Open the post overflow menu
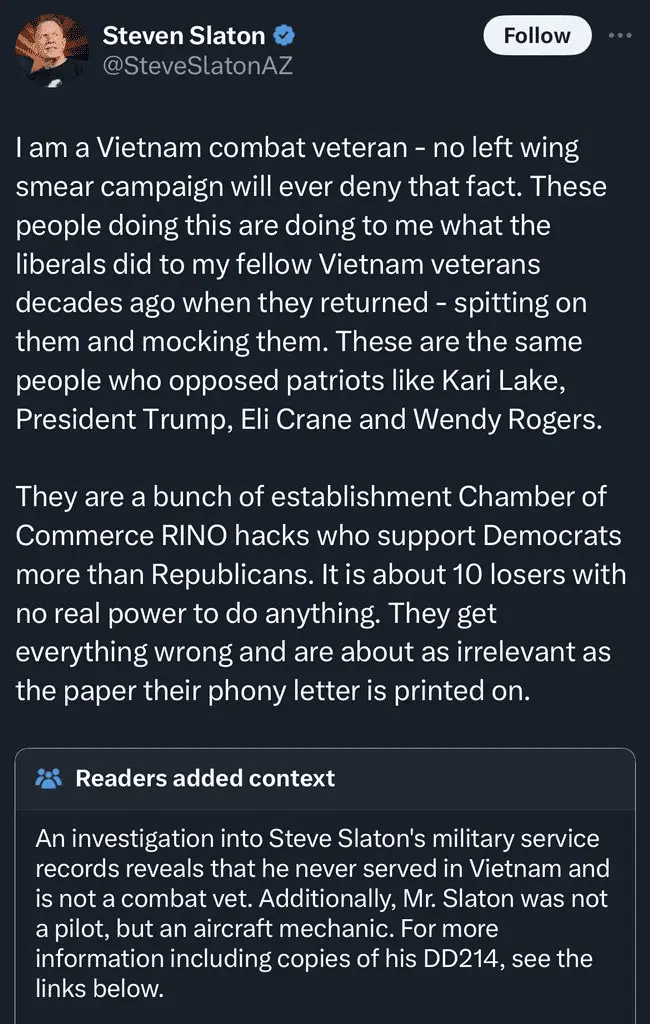The width and height of the screenshot is (650, 1024). 621,34
